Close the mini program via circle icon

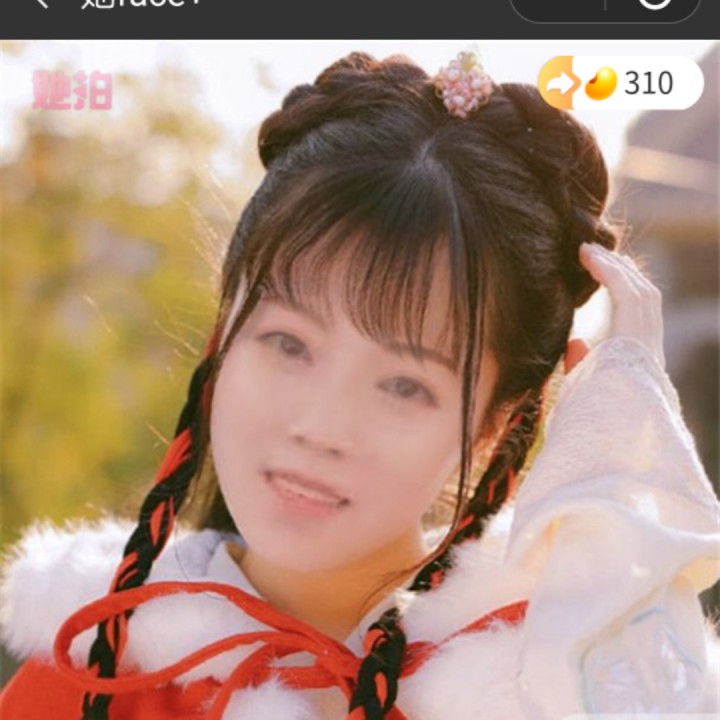(654, 4)
